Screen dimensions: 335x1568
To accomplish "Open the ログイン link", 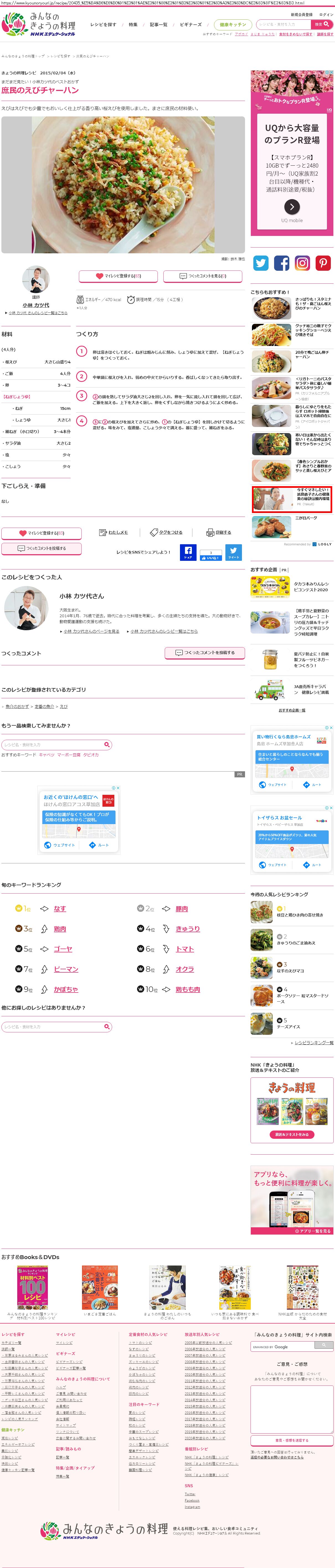I will (x=326, y=15).
